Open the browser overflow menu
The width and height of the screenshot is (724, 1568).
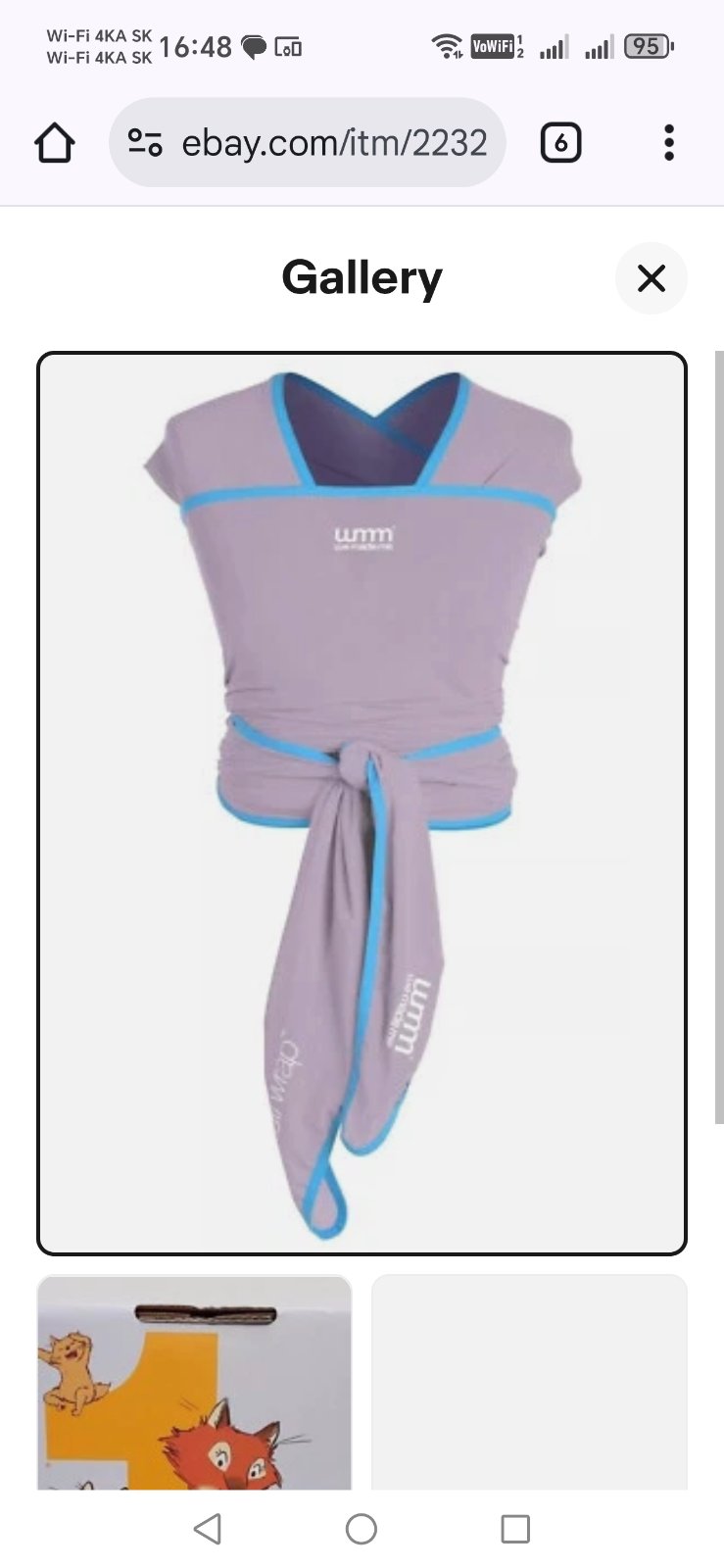pos(668,143)
